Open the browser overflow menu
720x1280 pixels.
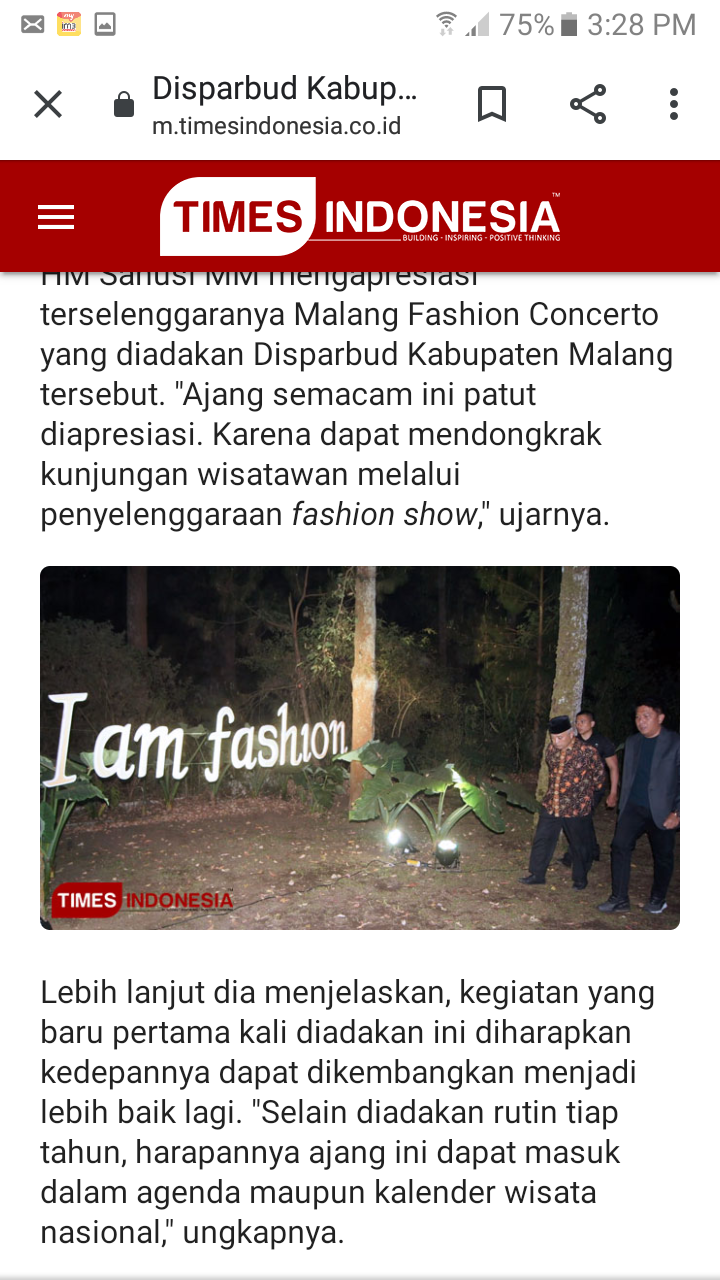[x=674, y=104]
